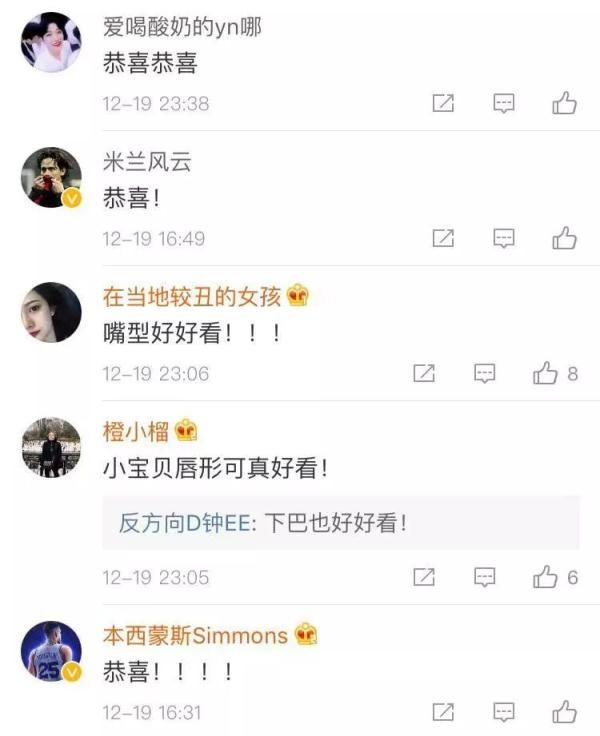
Task: Like the comment by 爱喝酸奶的yn哪
Action: [565, 102]
